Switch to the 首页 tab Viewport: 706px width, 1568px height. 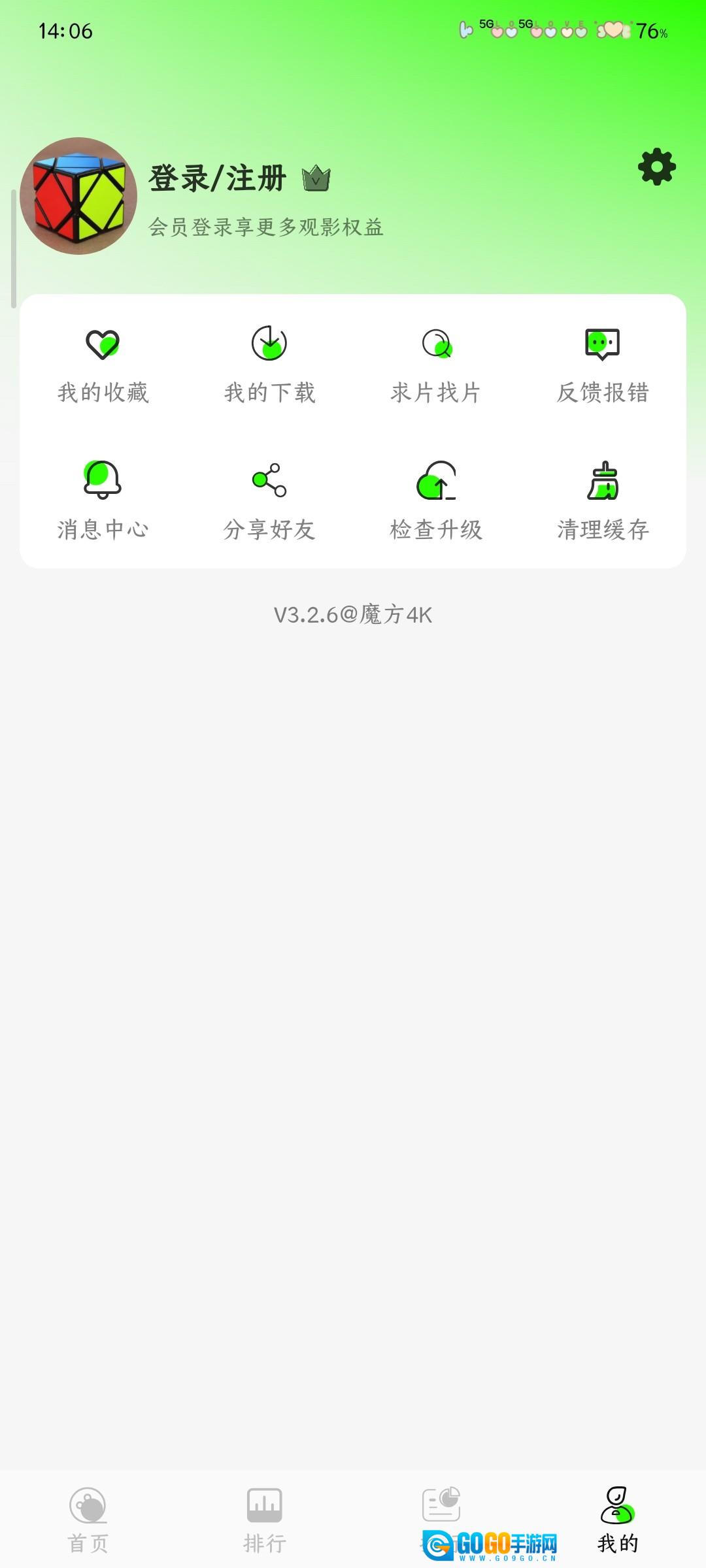tap(88, 1520)
